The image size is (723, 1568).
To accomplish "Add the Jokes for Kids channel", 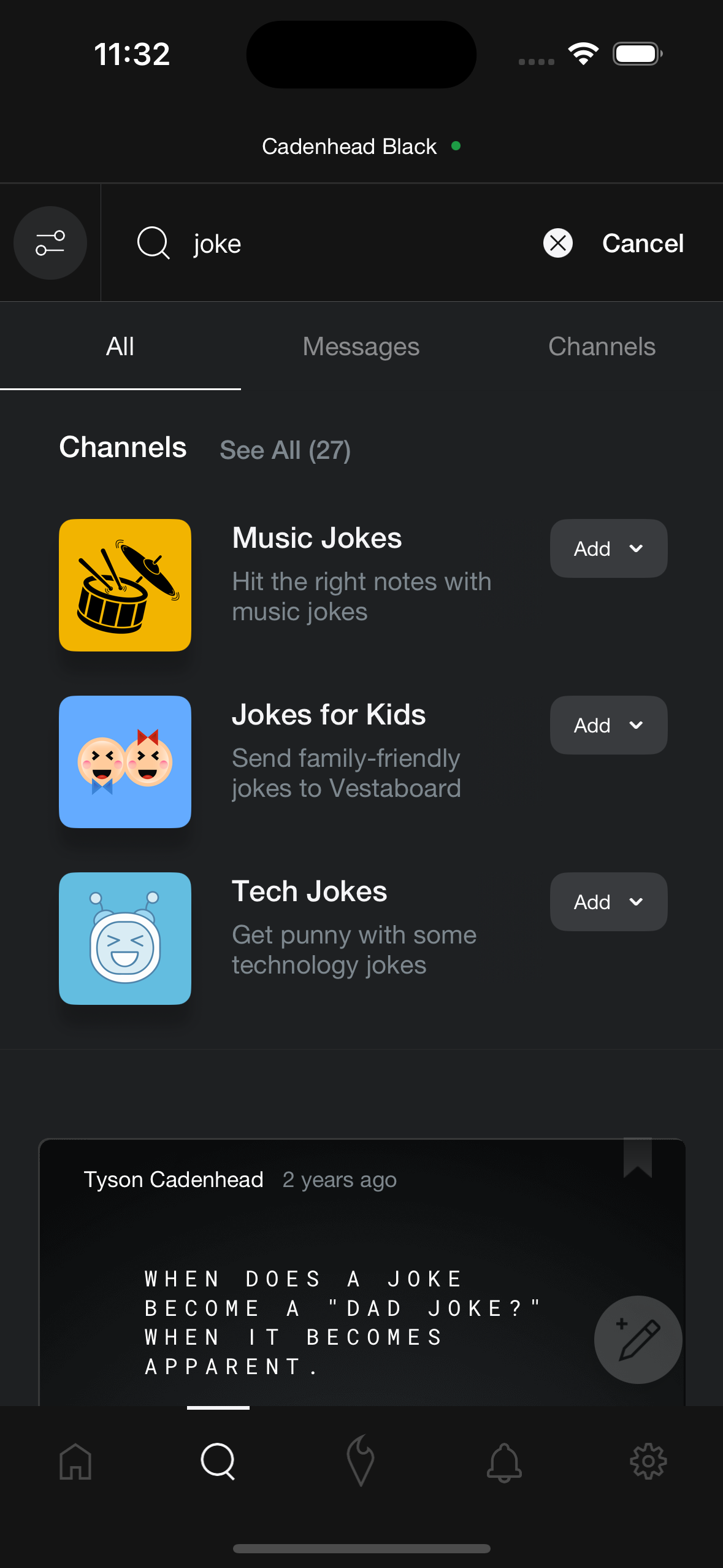I will (608, 725).
